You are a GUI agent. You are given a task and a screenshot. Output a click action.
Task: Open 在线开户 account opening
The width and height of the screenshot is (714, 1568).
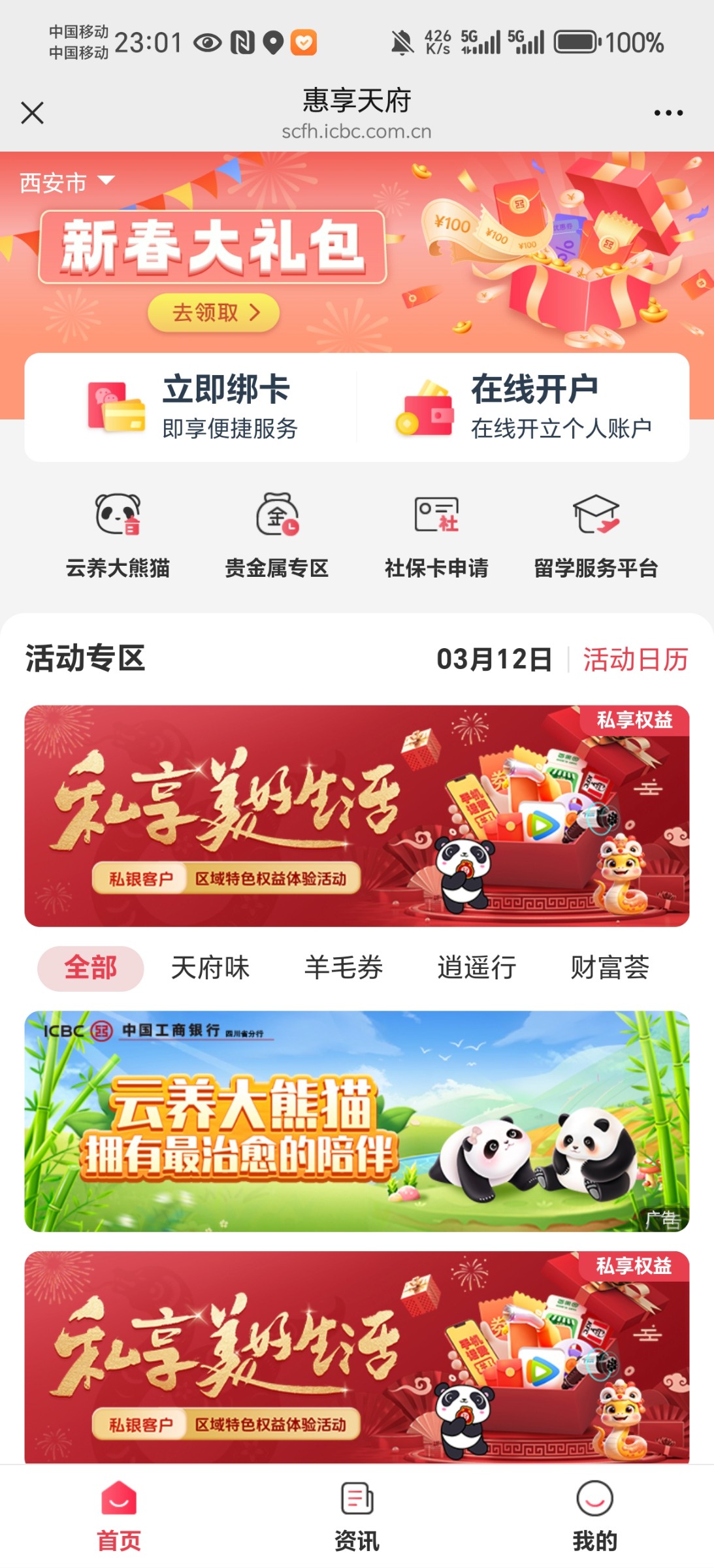pos(524,407)
